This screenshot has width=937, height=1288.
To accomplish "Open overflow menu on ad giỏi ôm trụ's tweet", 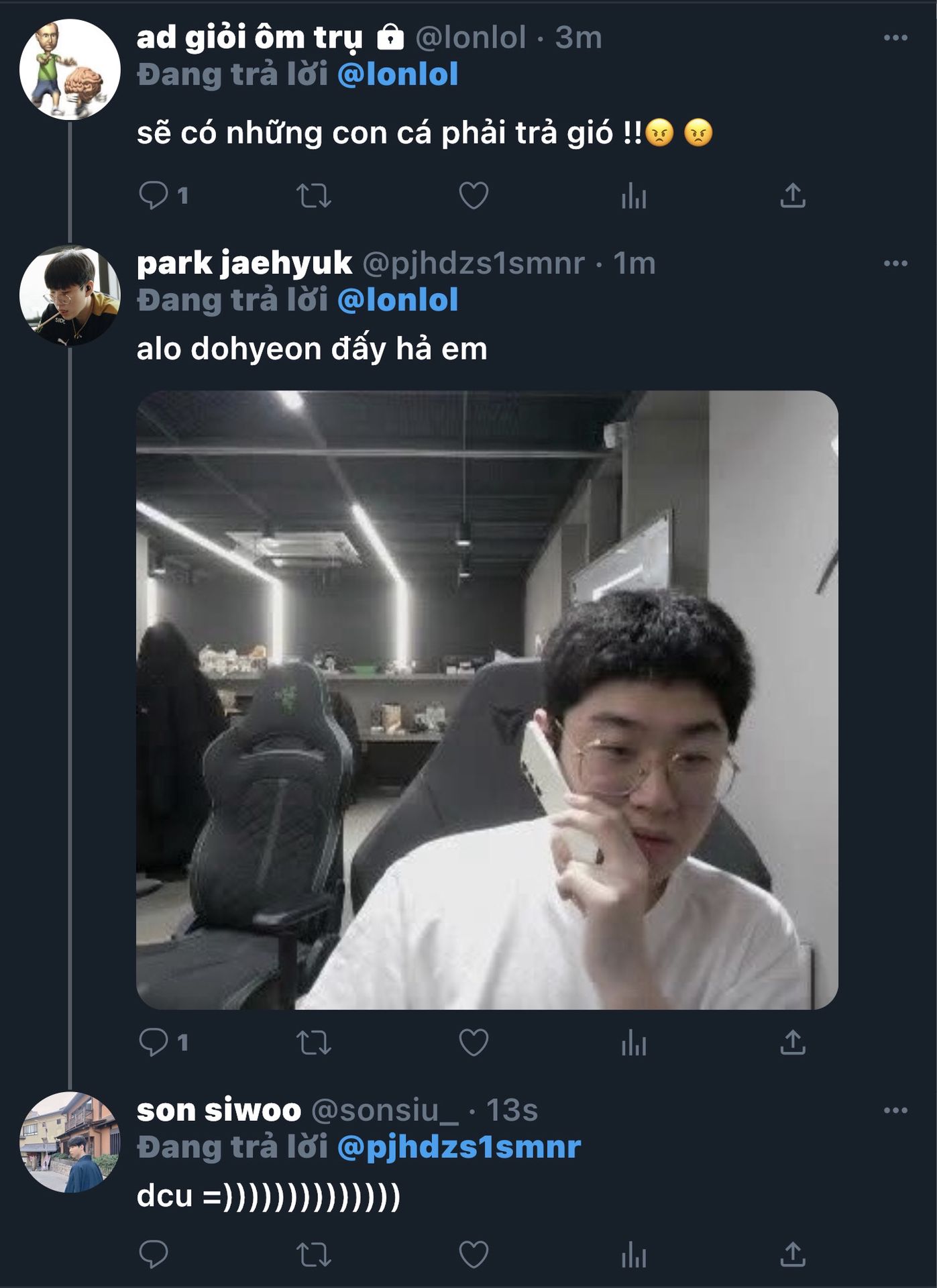I will [895, 38].
